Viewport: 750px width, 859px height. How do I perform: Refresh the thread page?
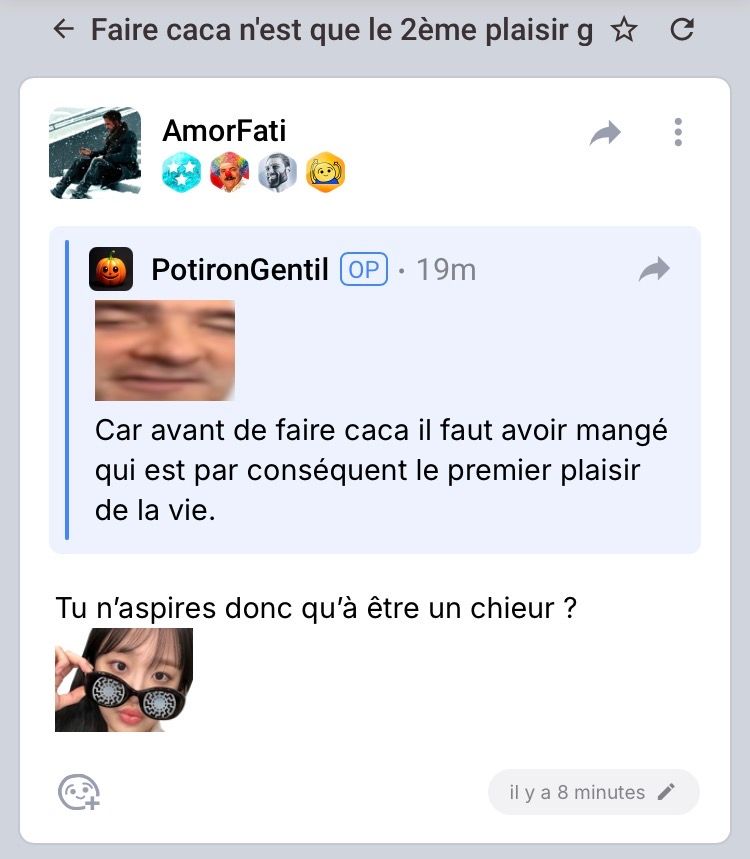point(682,30)
